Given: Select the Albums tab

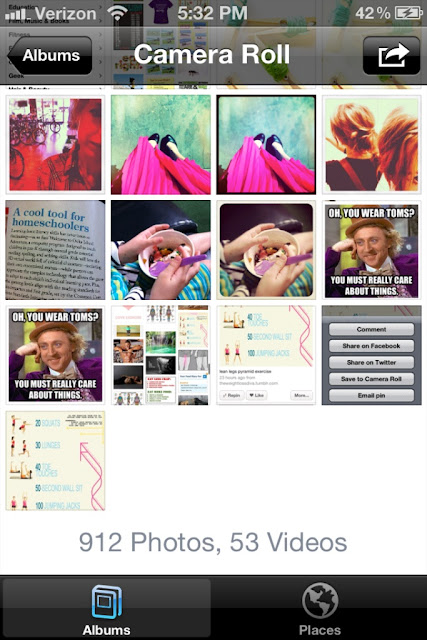Looking at the screenshot, I should click(x=107, y=609).
